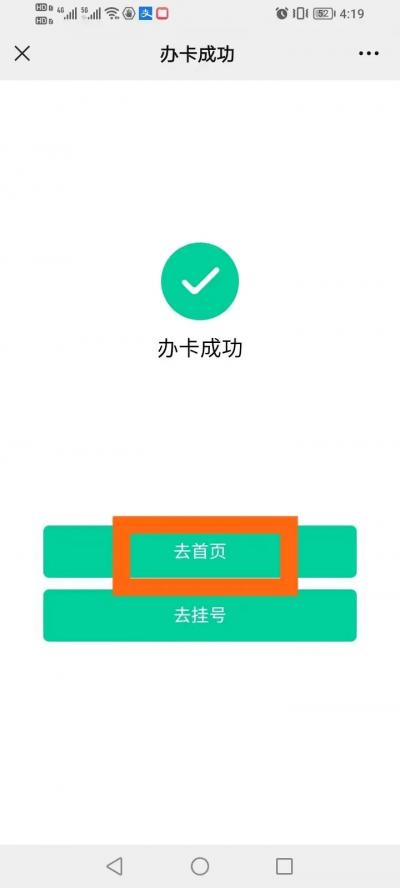Tap the 去首页 button
Screen dimensions: 400x888
pos(200,552)
